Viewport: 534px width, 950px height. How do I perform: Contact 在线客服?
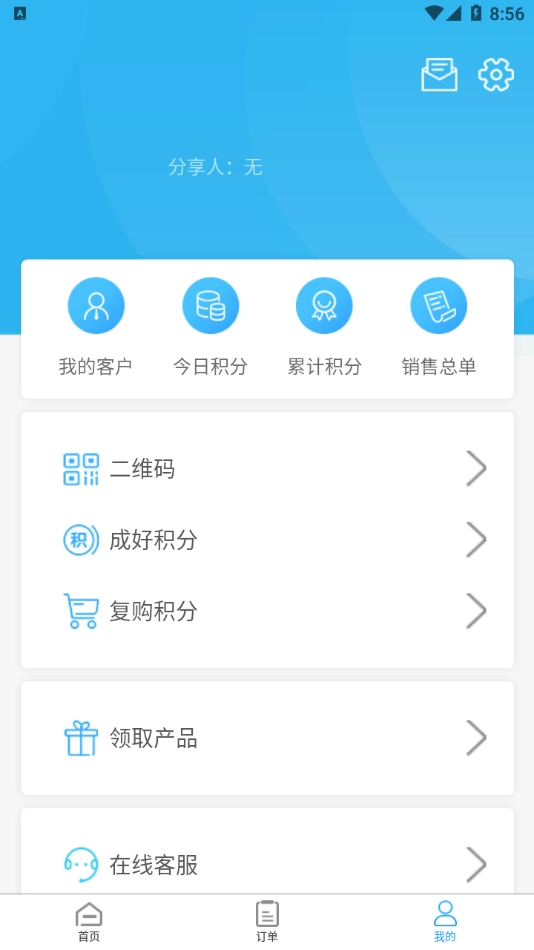267,865
